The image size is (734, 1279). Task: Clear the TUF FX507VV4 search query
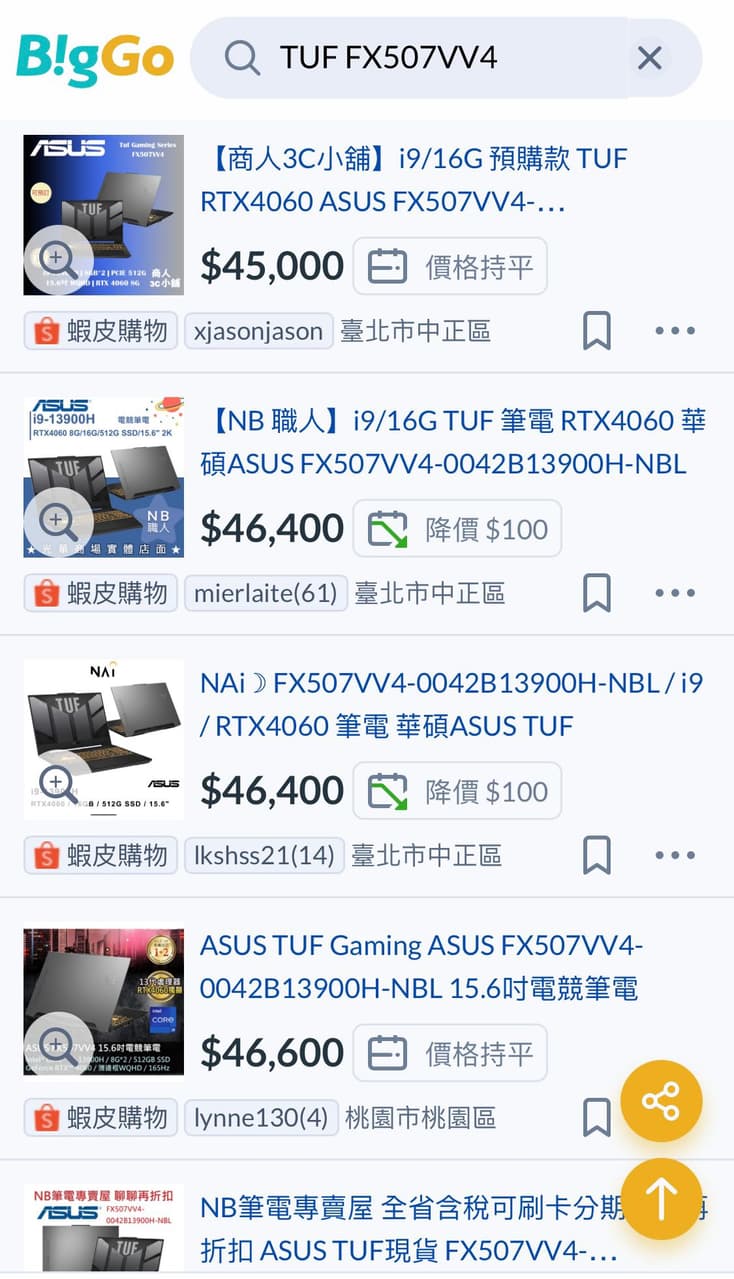click(x=650, y=58)
